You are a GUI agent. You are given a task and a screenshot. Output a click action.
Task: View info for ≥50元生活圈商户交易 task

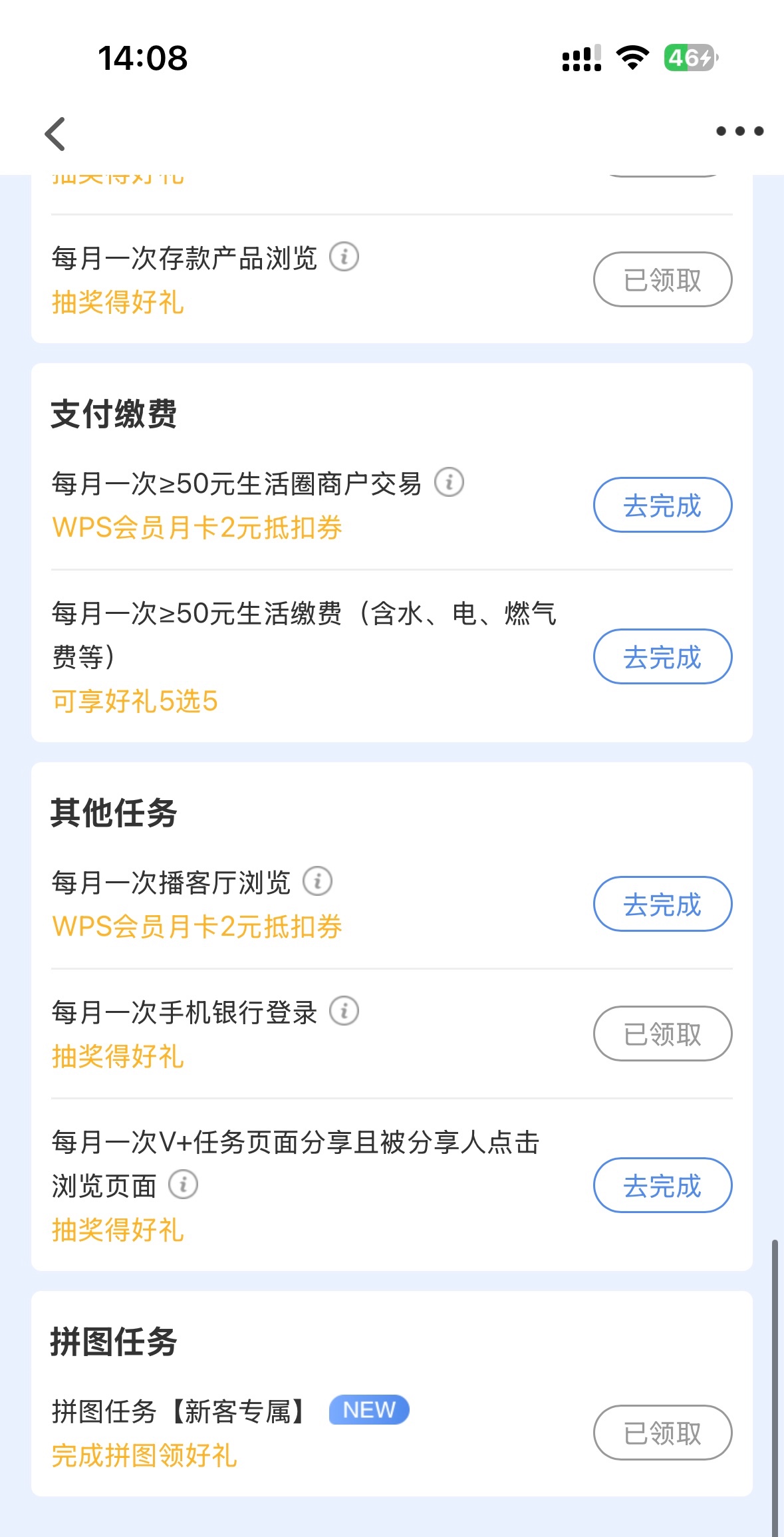450,482
